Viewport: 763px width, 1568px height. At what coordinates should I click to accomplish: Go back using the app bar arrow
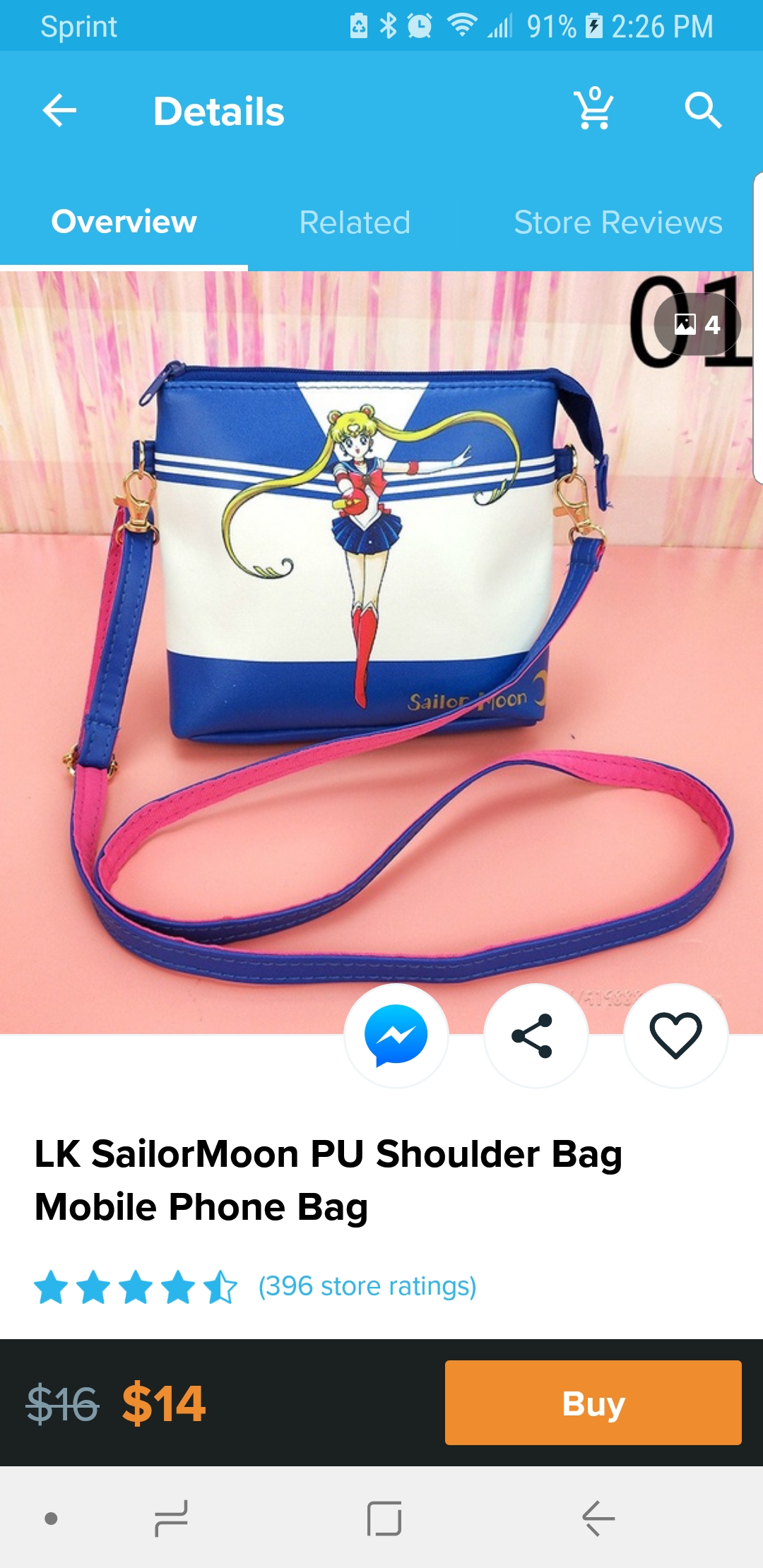pos(59,111)
